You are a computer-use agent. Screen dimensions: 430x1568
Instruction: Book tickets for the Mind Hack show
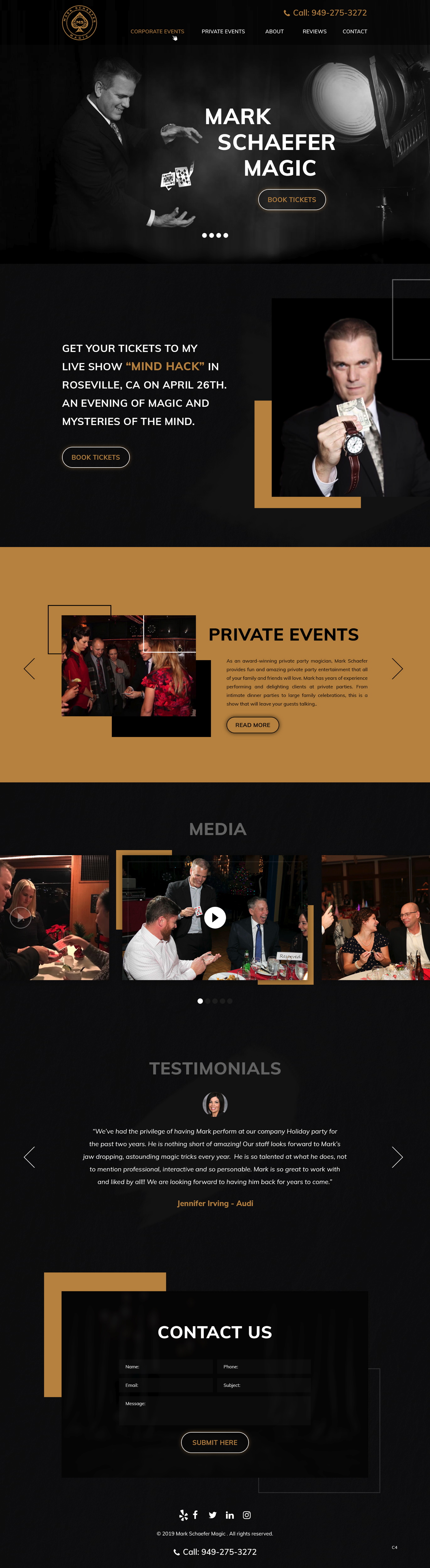tap(96, 457)
